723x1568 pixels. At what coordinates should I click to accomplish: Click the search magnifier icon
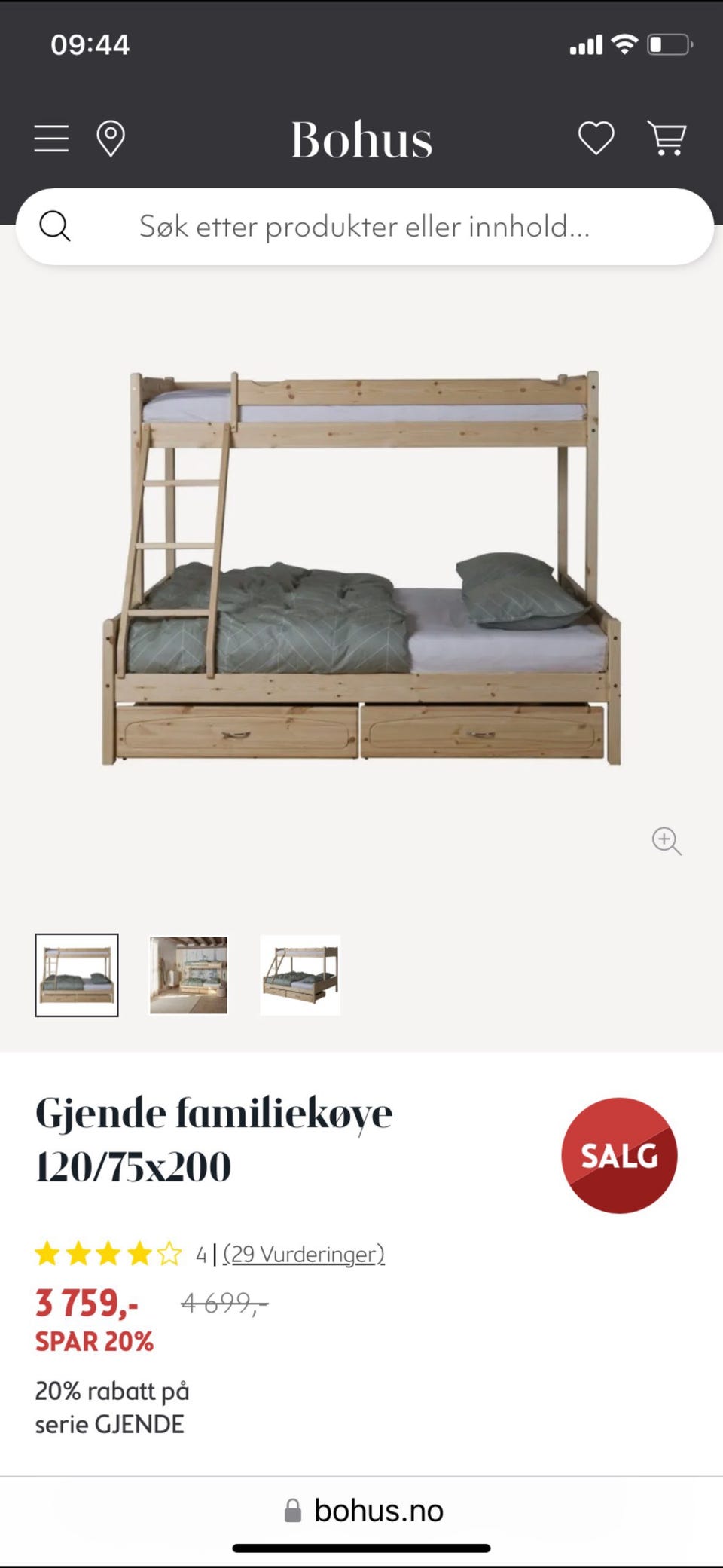[x=56, y=226]
